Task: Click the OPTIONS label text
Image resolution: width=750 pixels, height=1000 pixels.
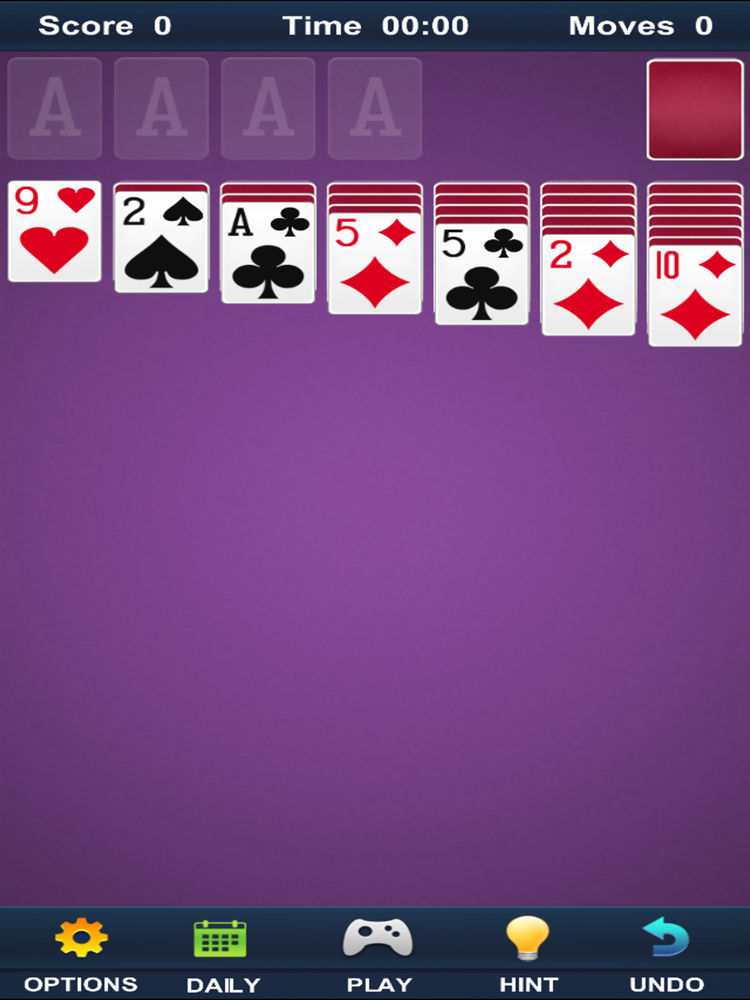Action: click(81, 984)
